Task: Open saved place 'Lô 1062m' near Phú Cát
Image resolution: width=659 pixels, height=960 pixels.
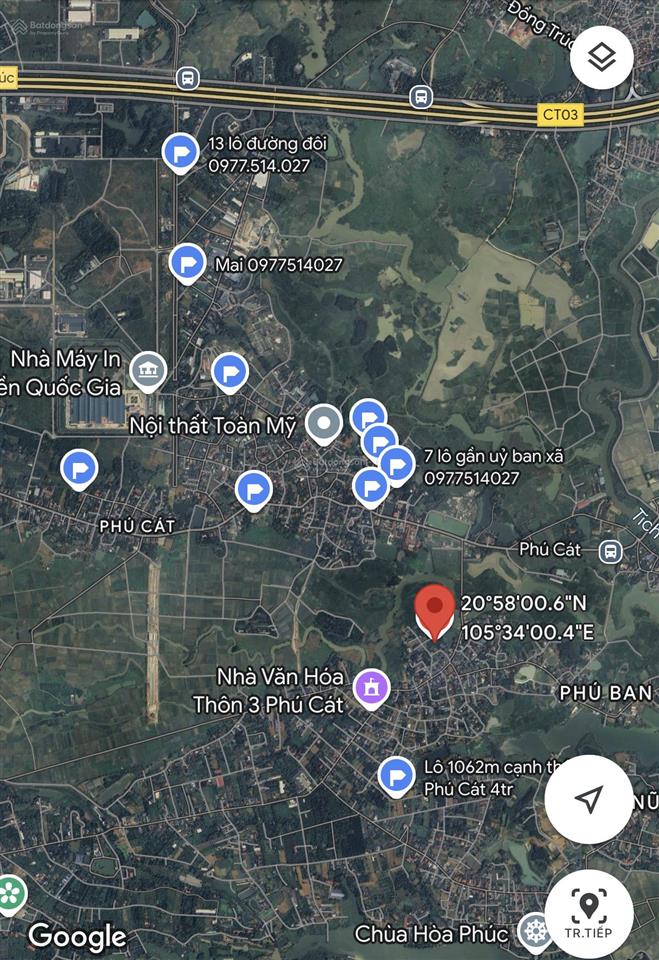Action: click(x=397, y=776)
